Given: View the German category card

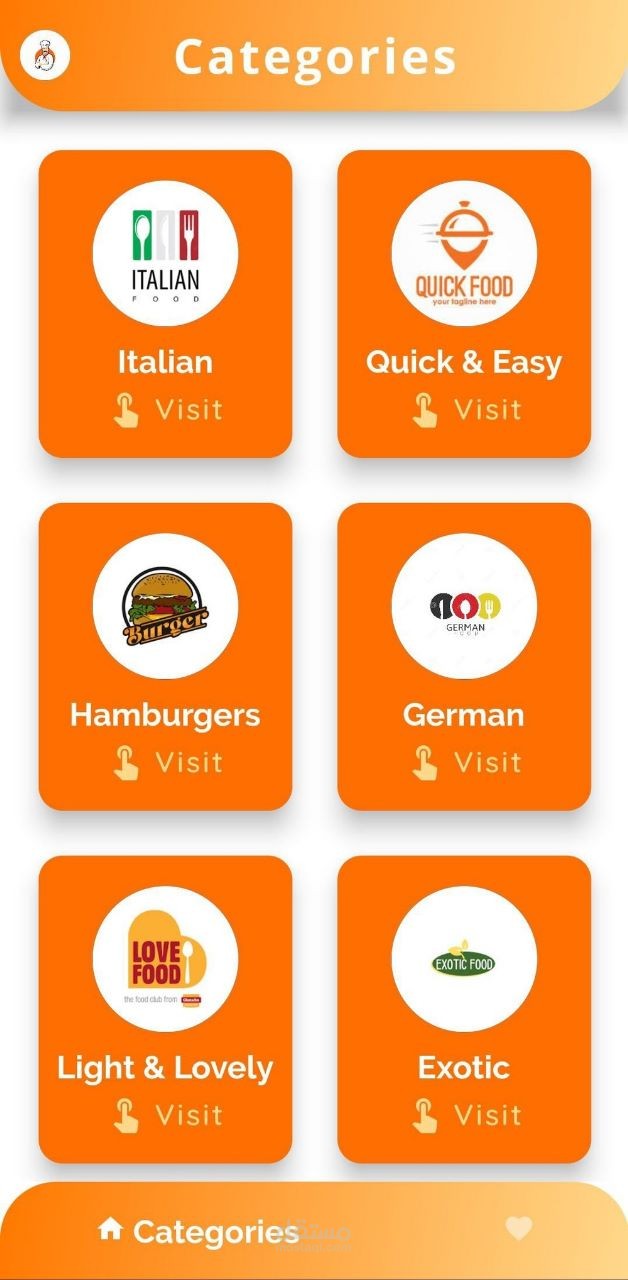Looking at the screenshot, I should pos(464,656).
